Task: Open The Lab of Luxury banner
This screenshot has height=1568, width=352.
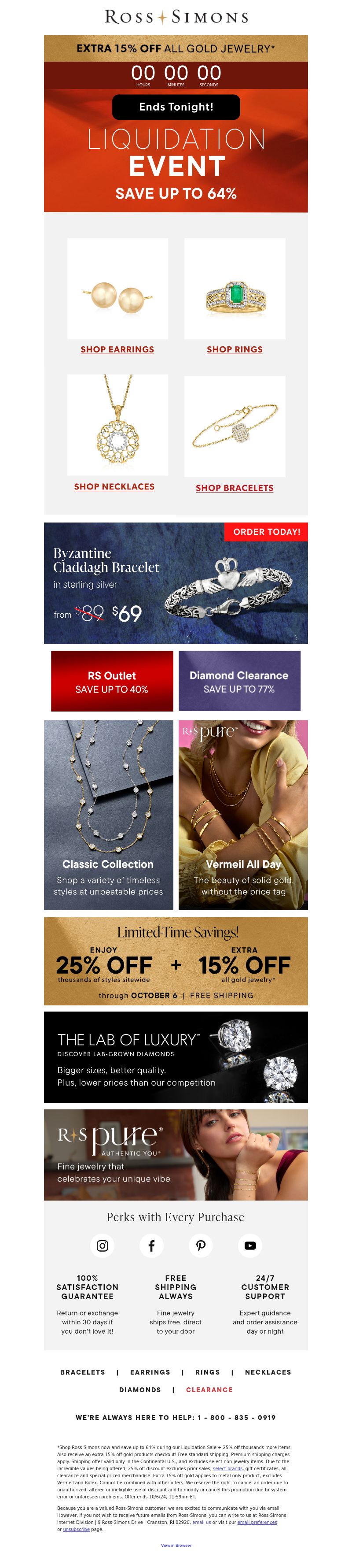Action: click(x=176, y=1056)
